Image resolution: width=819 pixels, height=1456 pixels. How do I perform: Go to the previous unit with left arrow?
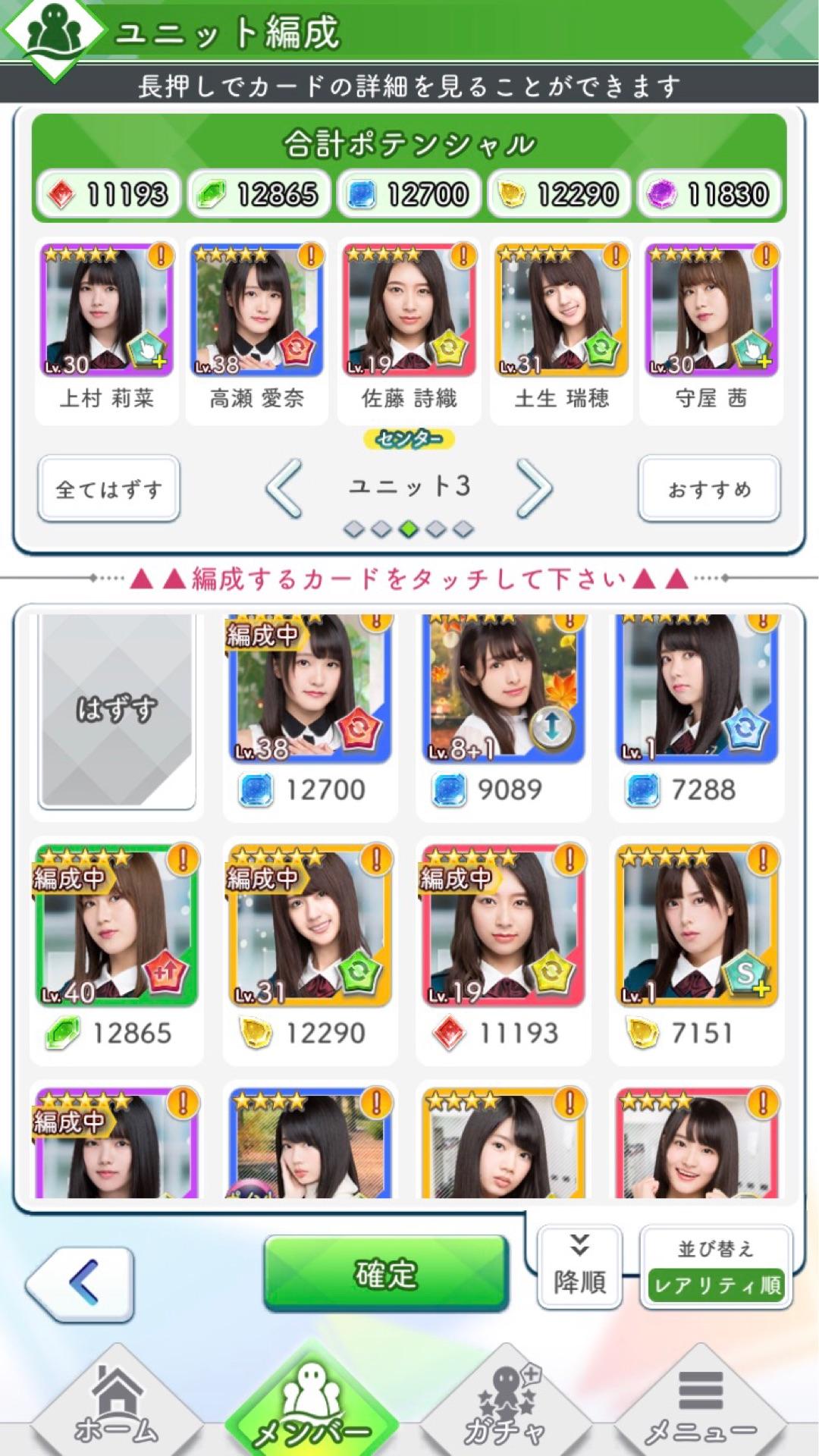[x=284, y=488]
